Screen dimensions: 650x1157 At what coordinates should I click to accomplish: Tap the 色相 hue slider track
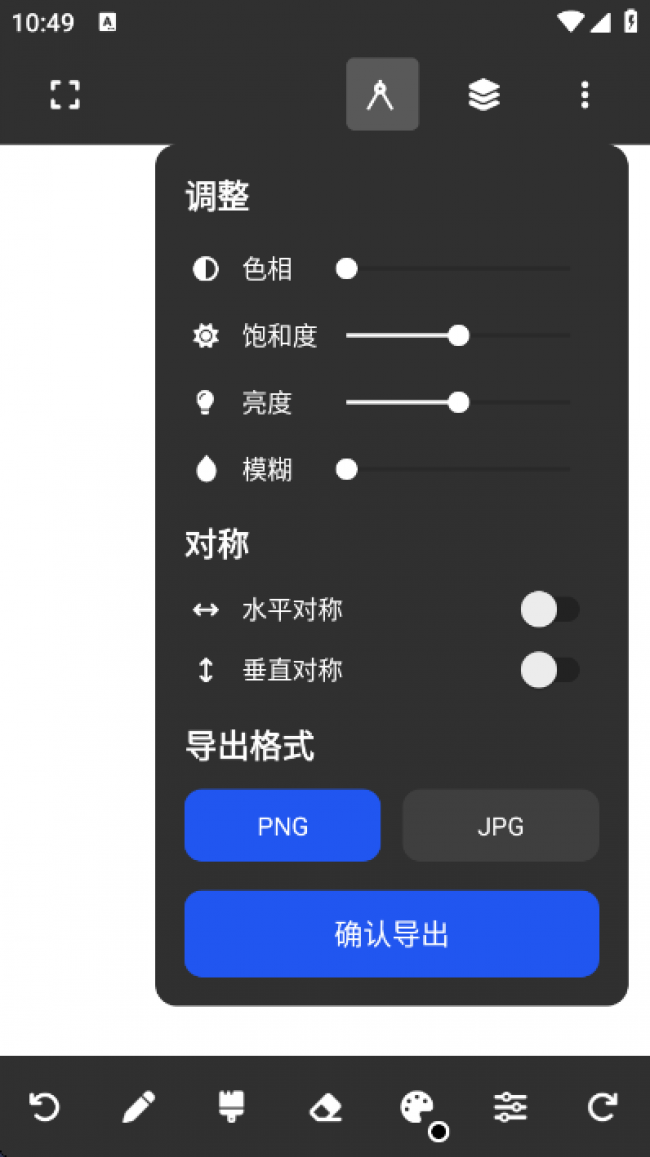click(458, 269)
